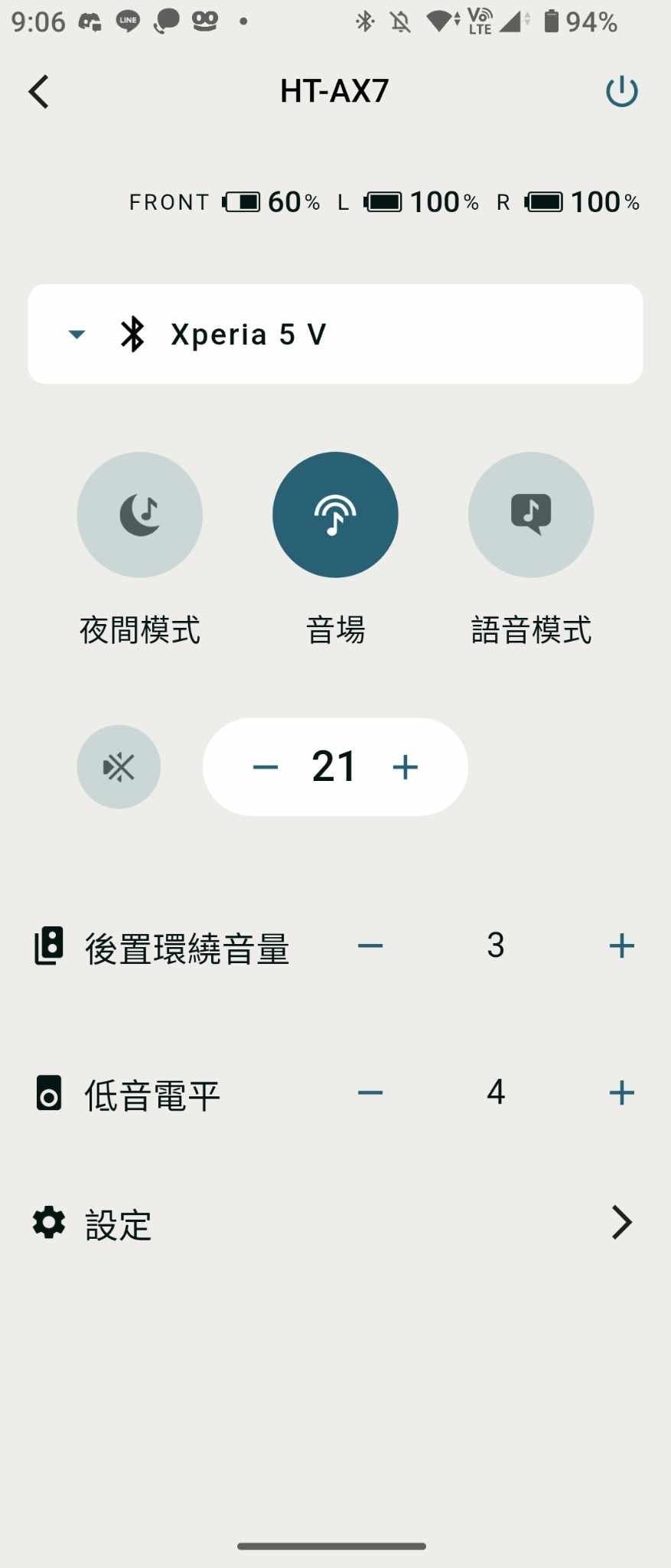Go back from the HT-AX7 screen

click(x=38, y=92)
